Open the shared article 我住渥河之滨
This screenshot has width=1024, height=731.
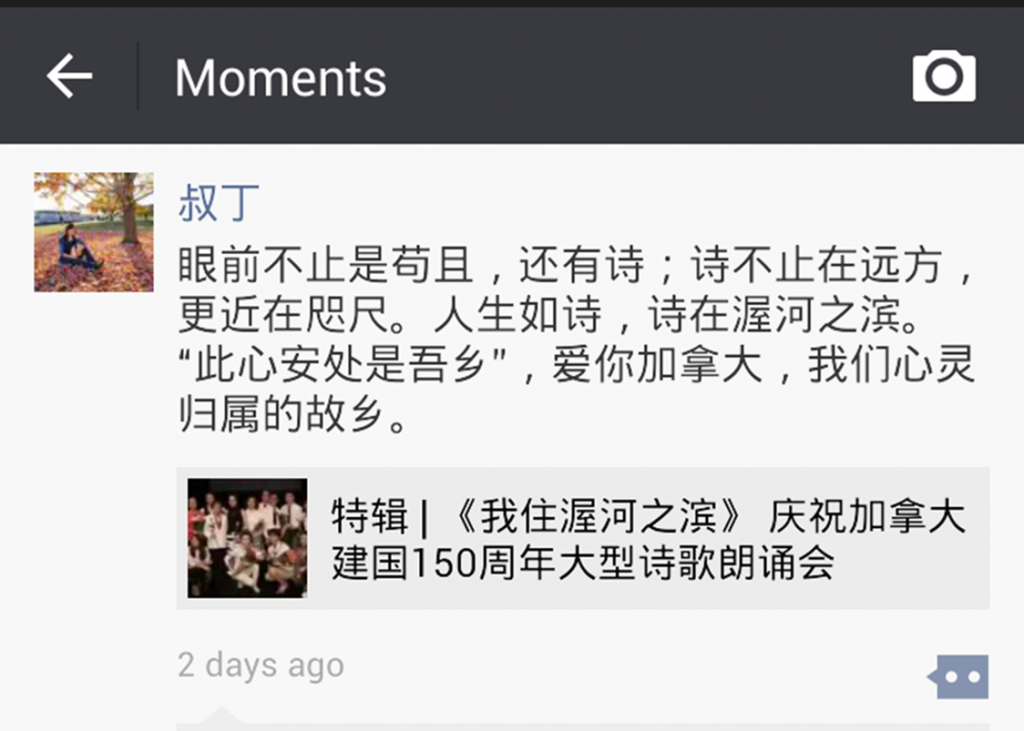[583, 539]
